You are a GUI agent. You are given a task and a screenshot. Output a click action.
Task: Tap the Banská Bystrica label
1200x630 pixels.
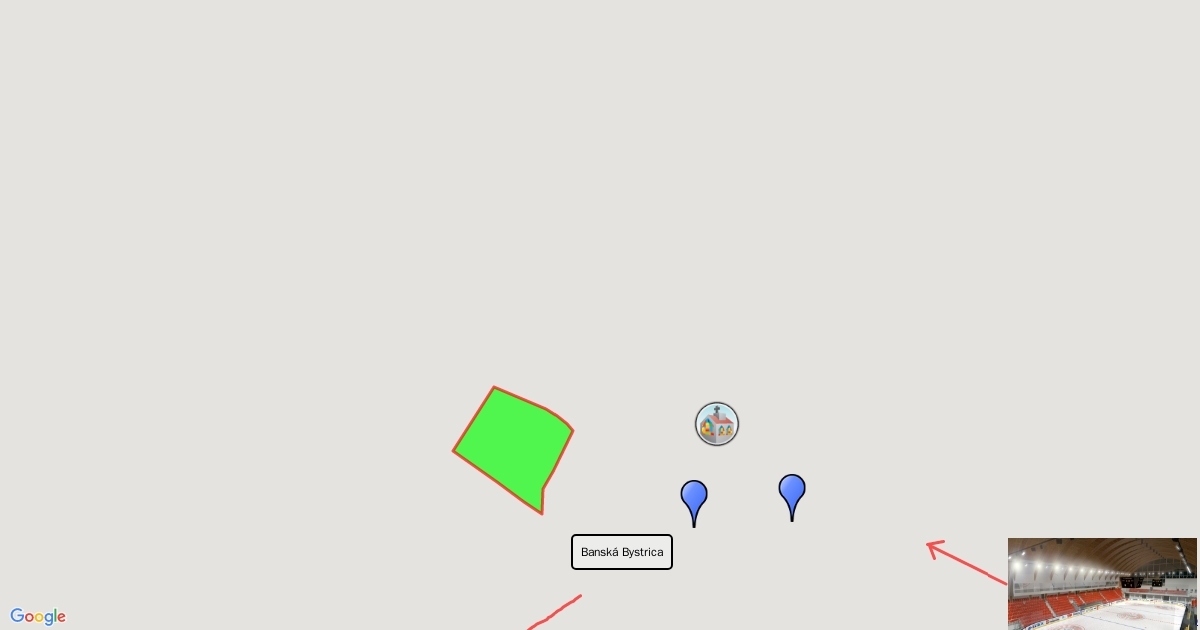pyautogui.click(x=622, y=552)
